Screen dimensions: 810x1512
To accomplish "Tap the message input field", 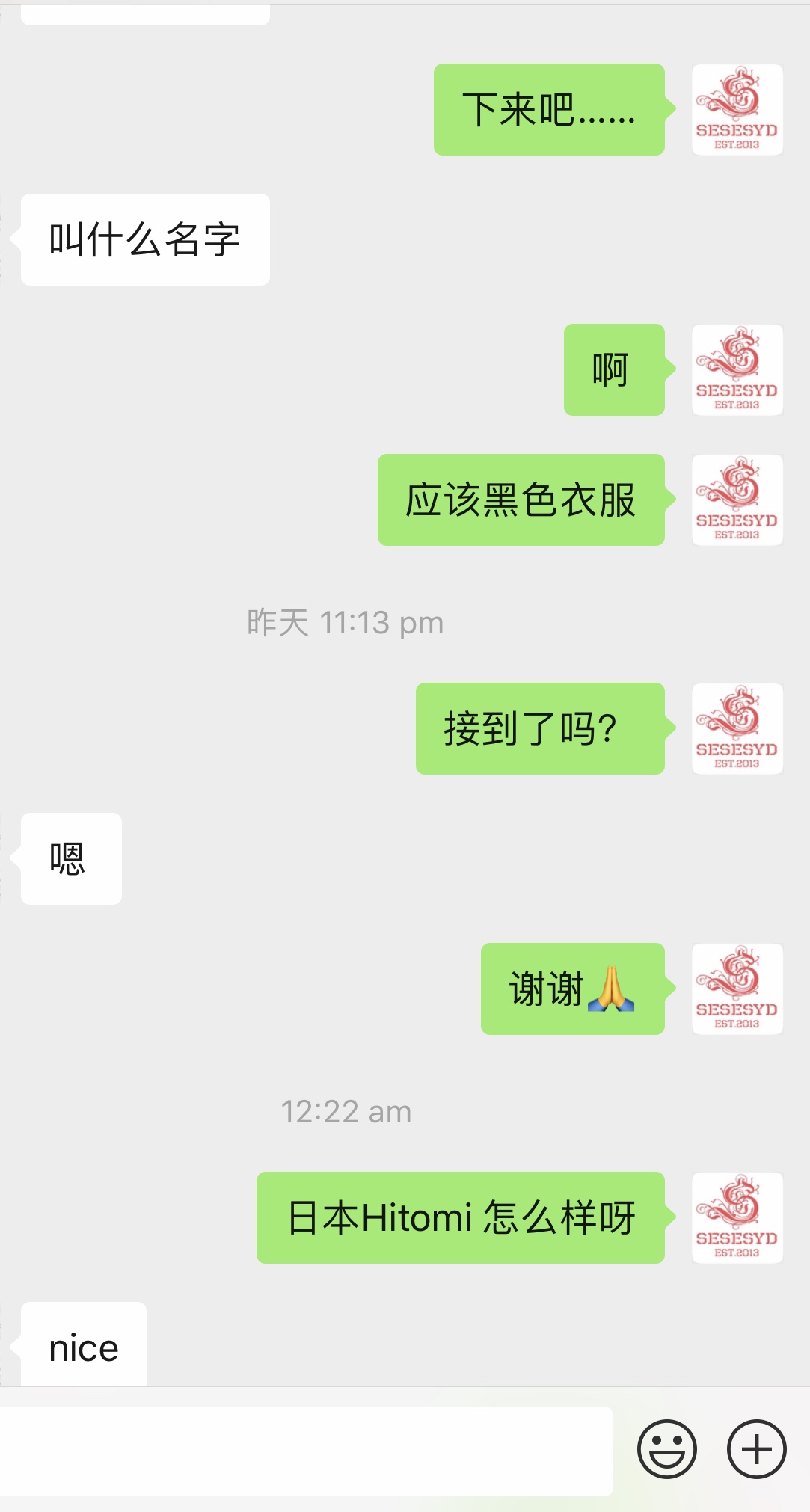I will click(307, 1451).
